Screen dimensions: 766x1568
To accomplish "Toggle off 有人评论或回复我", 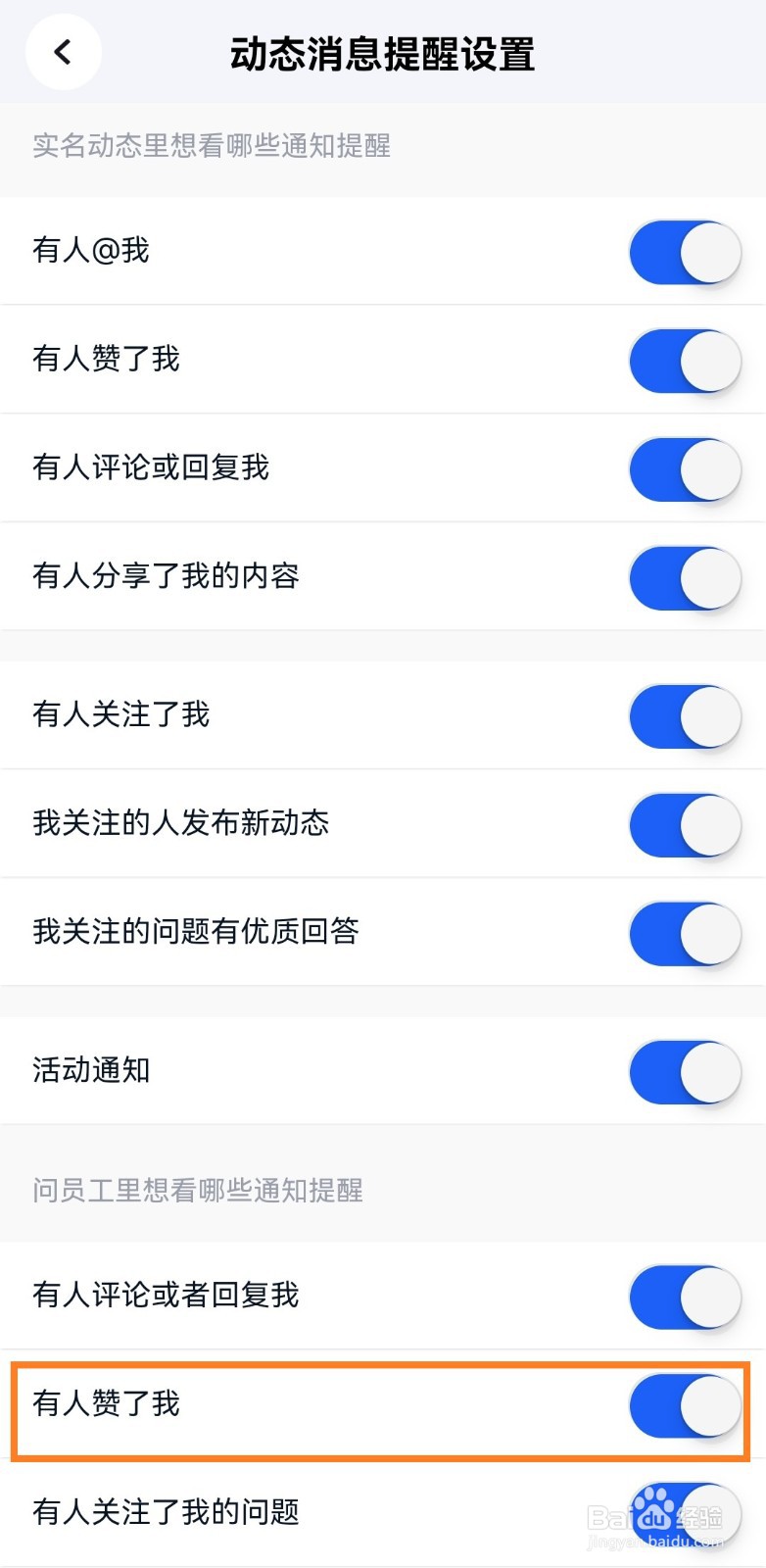I will (x=685, y=469).
